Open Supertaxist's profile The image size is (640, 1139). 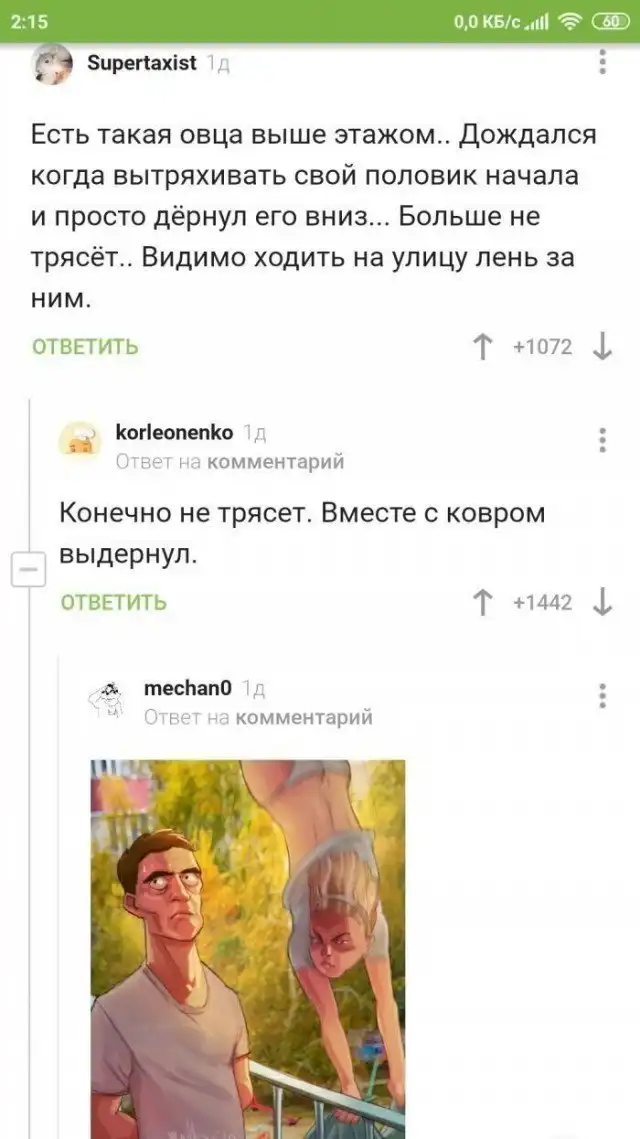141,63
